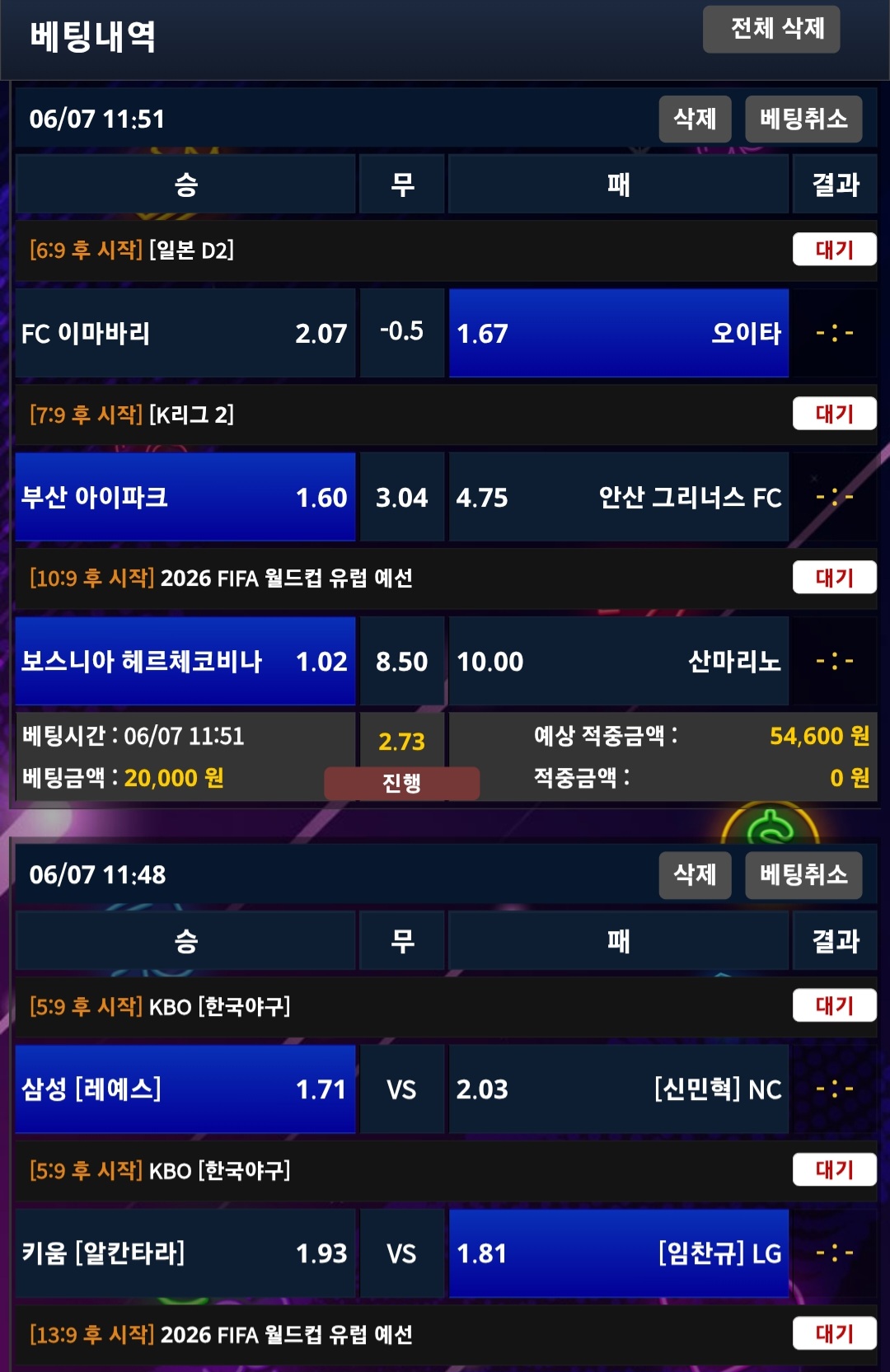Cancel the 06/07 11:51 bet via 베팅취소
This screenshot has height=1372, width=890.
803,119
